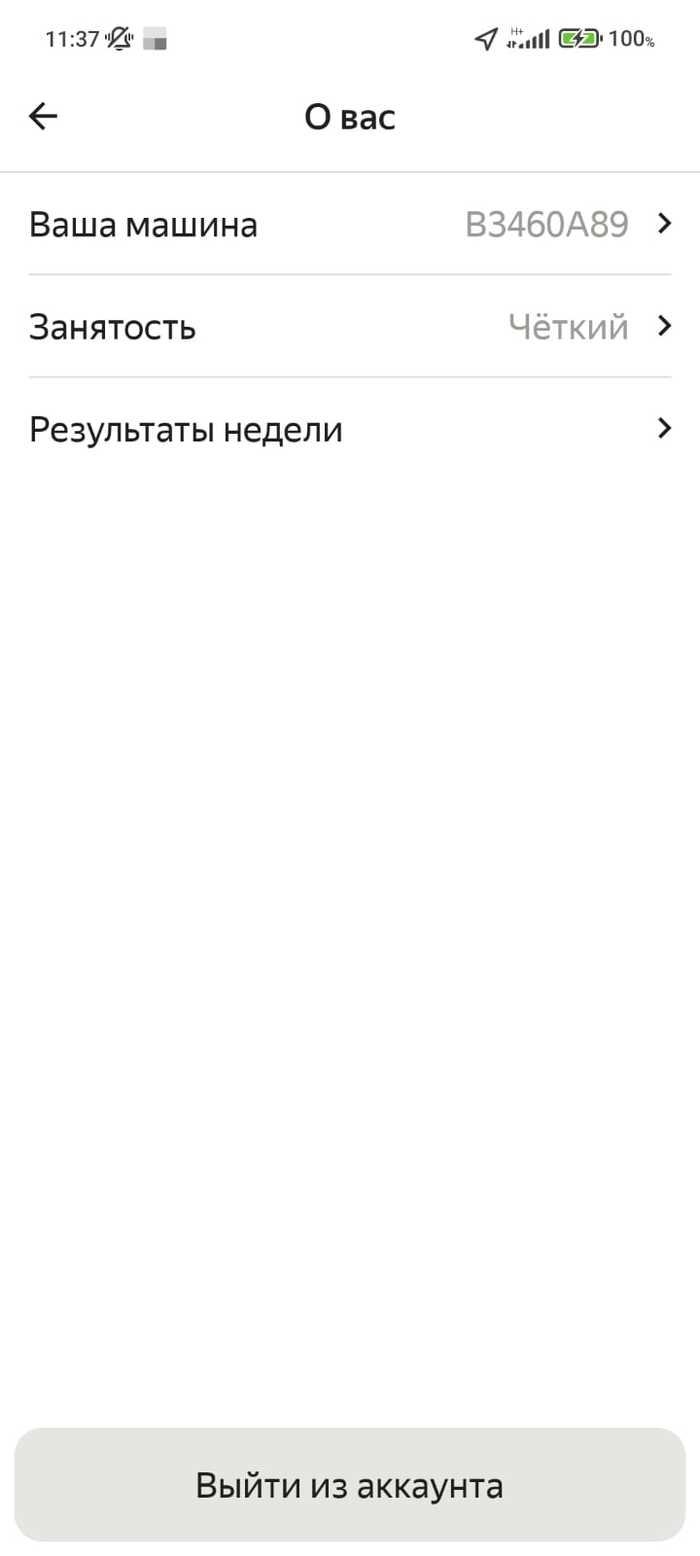Open Результаты недели
The width and height of the screenshot is (700, 1556).
click(349, 430)
